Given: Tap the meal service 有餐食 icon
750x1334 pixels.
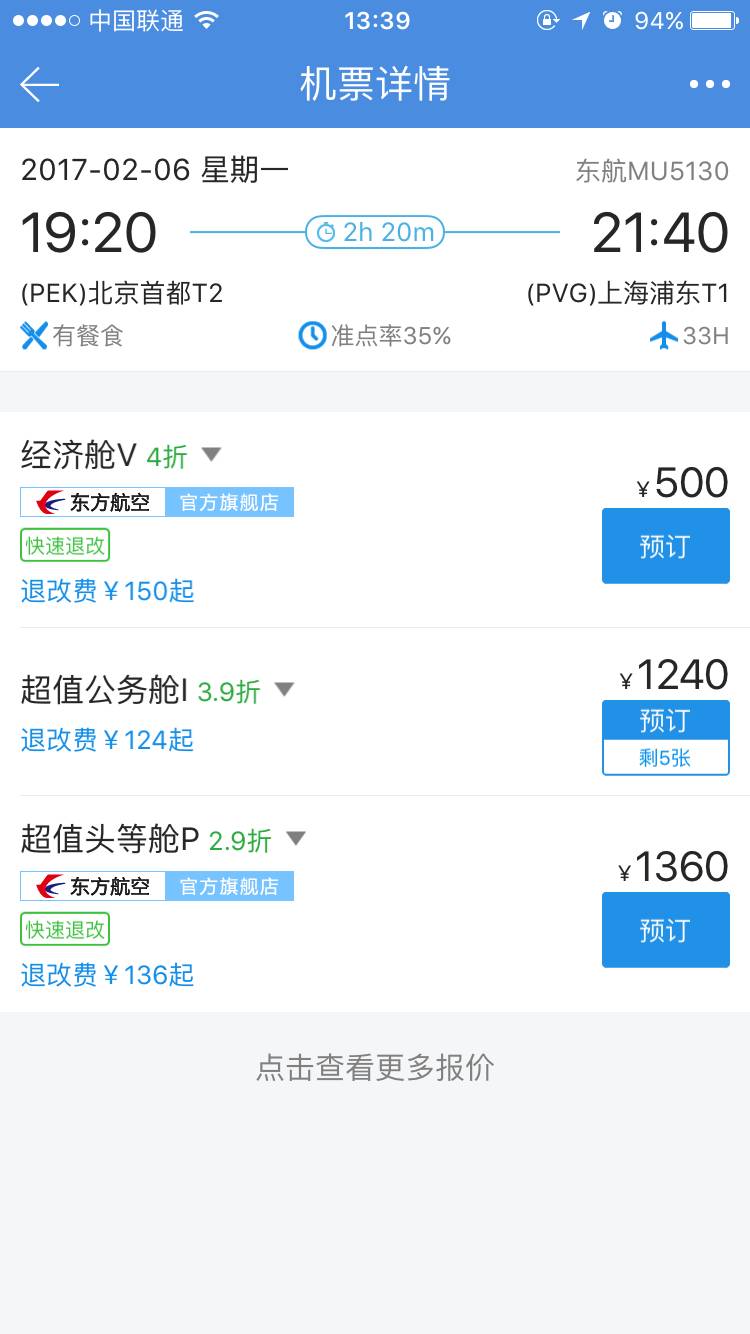Looking at the screenshot, I should 33,338.
